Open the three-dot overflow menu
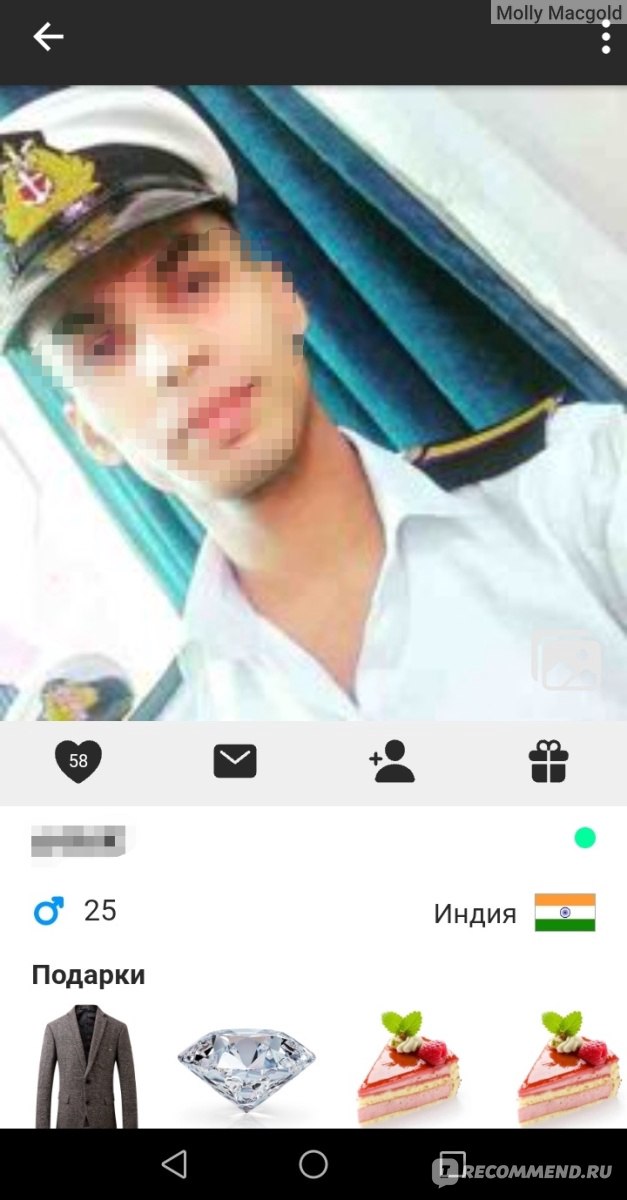The width and height of the screenshot is (627, 1200). (605, 38)
